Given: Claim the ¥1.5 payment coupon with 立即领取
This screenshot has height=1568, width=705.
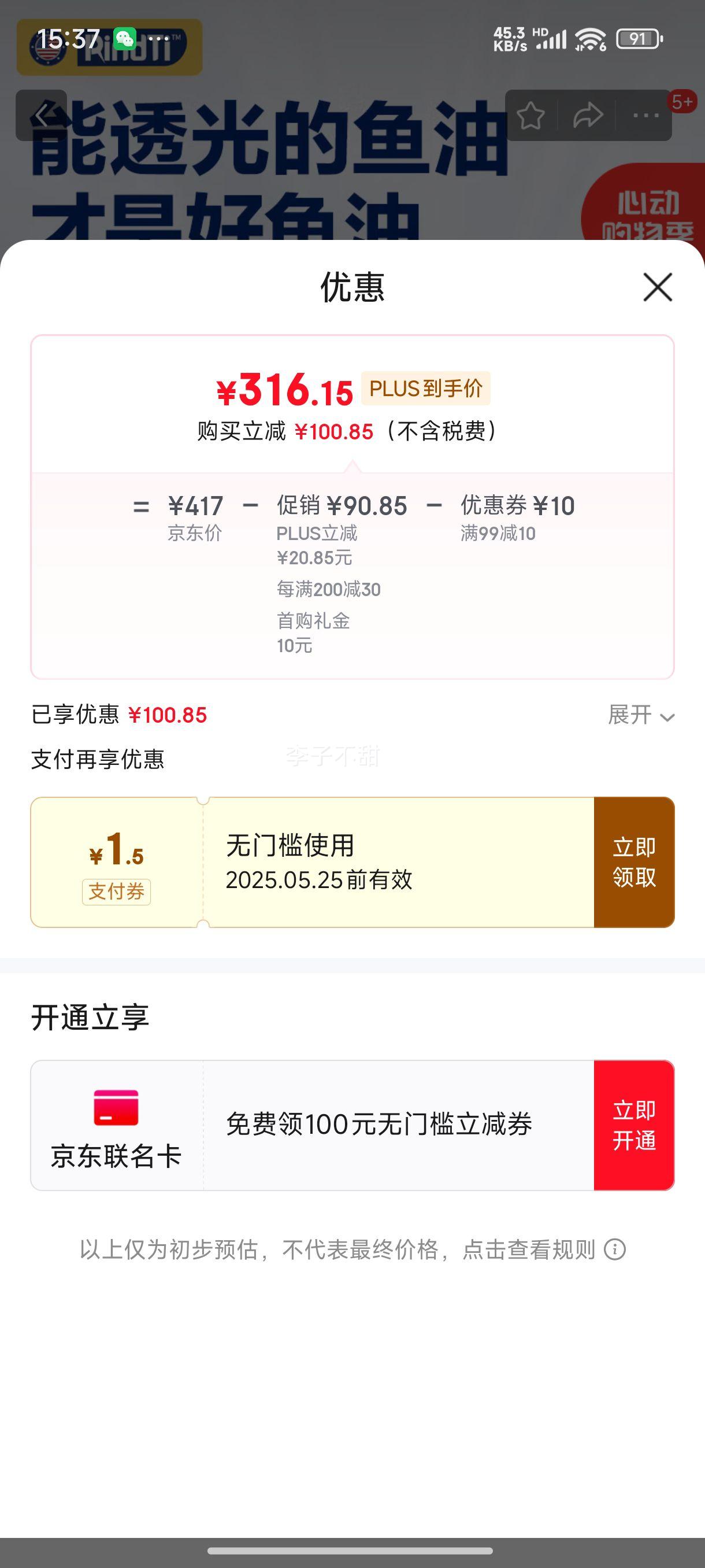Looking at the screenshot, I should [x=634, y=862].
